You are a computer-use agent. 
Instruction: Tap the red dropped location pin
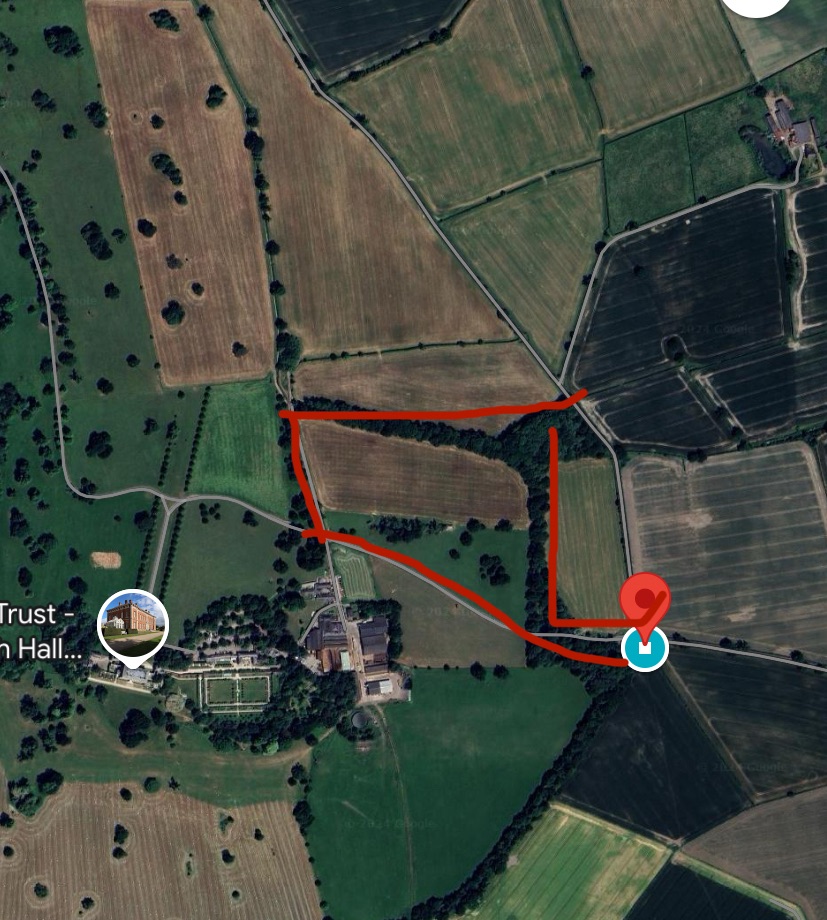(645, 600)
